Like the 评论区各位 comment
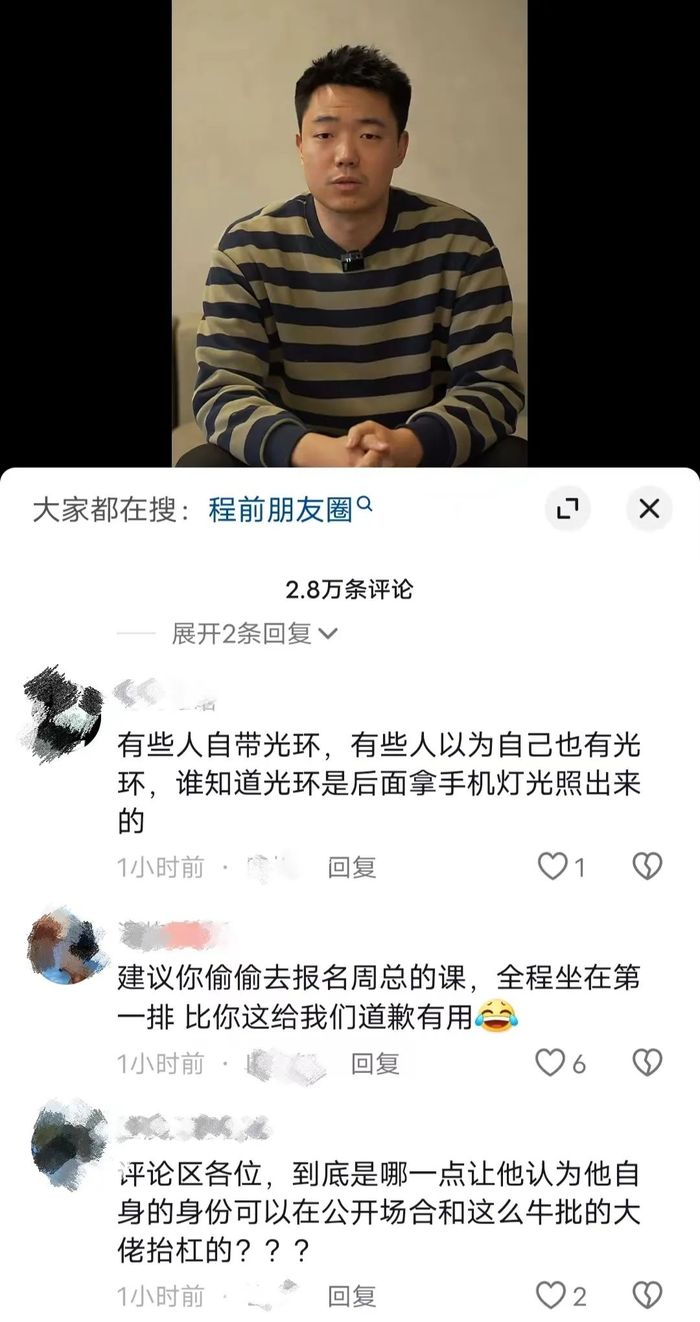This screenshot has height=1322, width=700. click(551, 1296)
